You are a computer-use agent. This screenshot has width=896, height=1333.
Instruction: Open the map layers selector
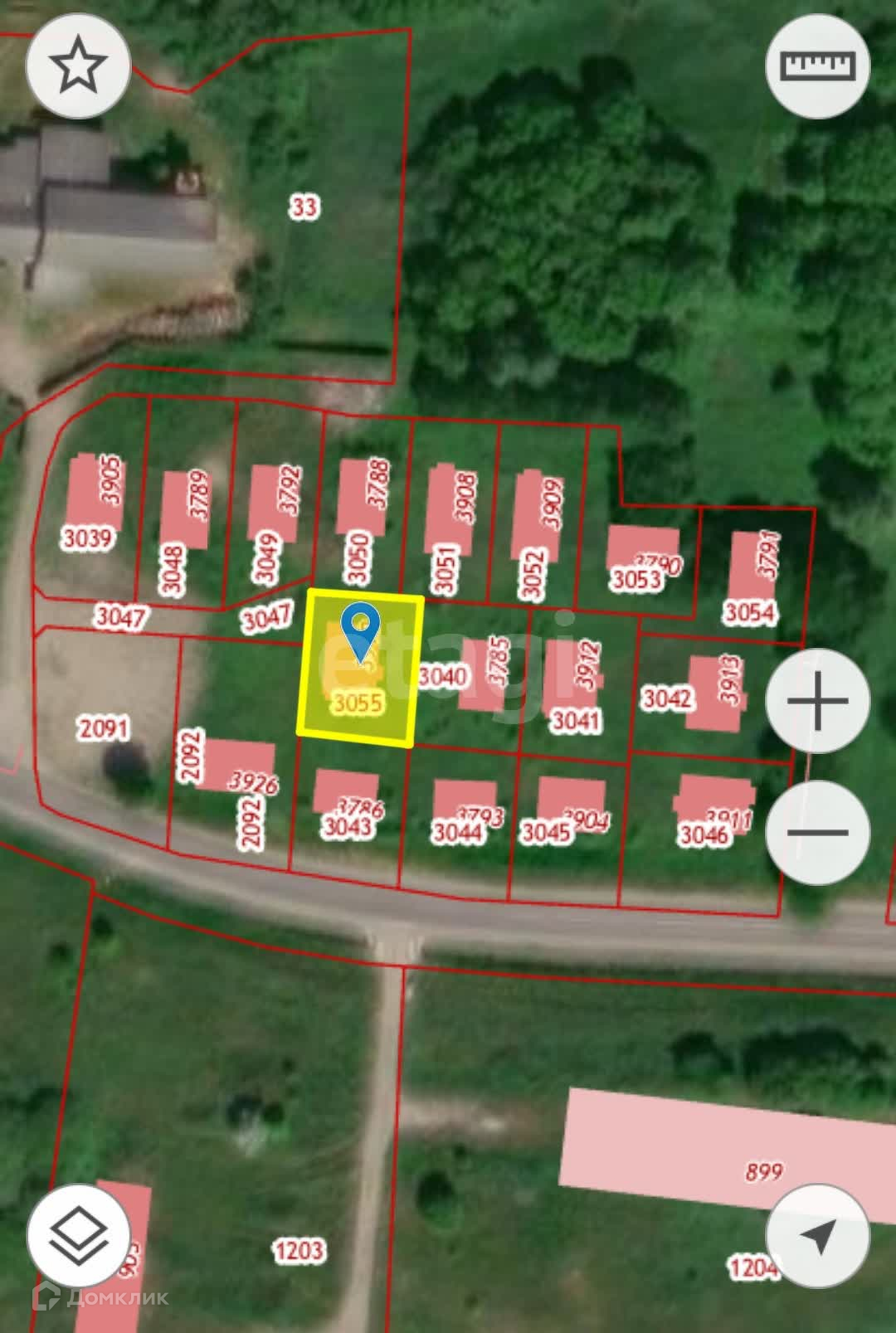[x=79, y=1236]
